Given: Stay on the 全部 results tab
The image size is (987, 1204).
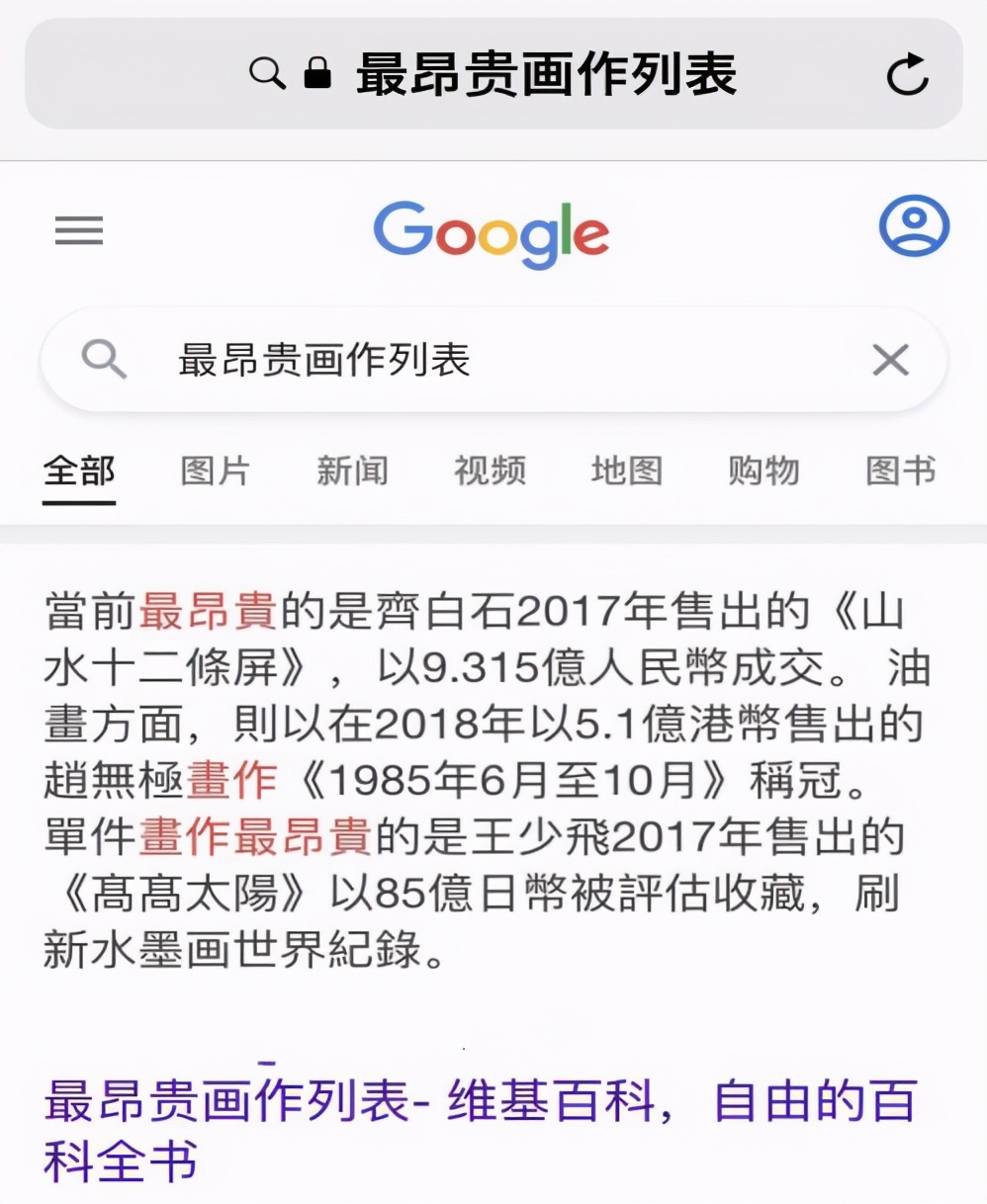Looking at the screenshot, I should (x=78, y=472).
